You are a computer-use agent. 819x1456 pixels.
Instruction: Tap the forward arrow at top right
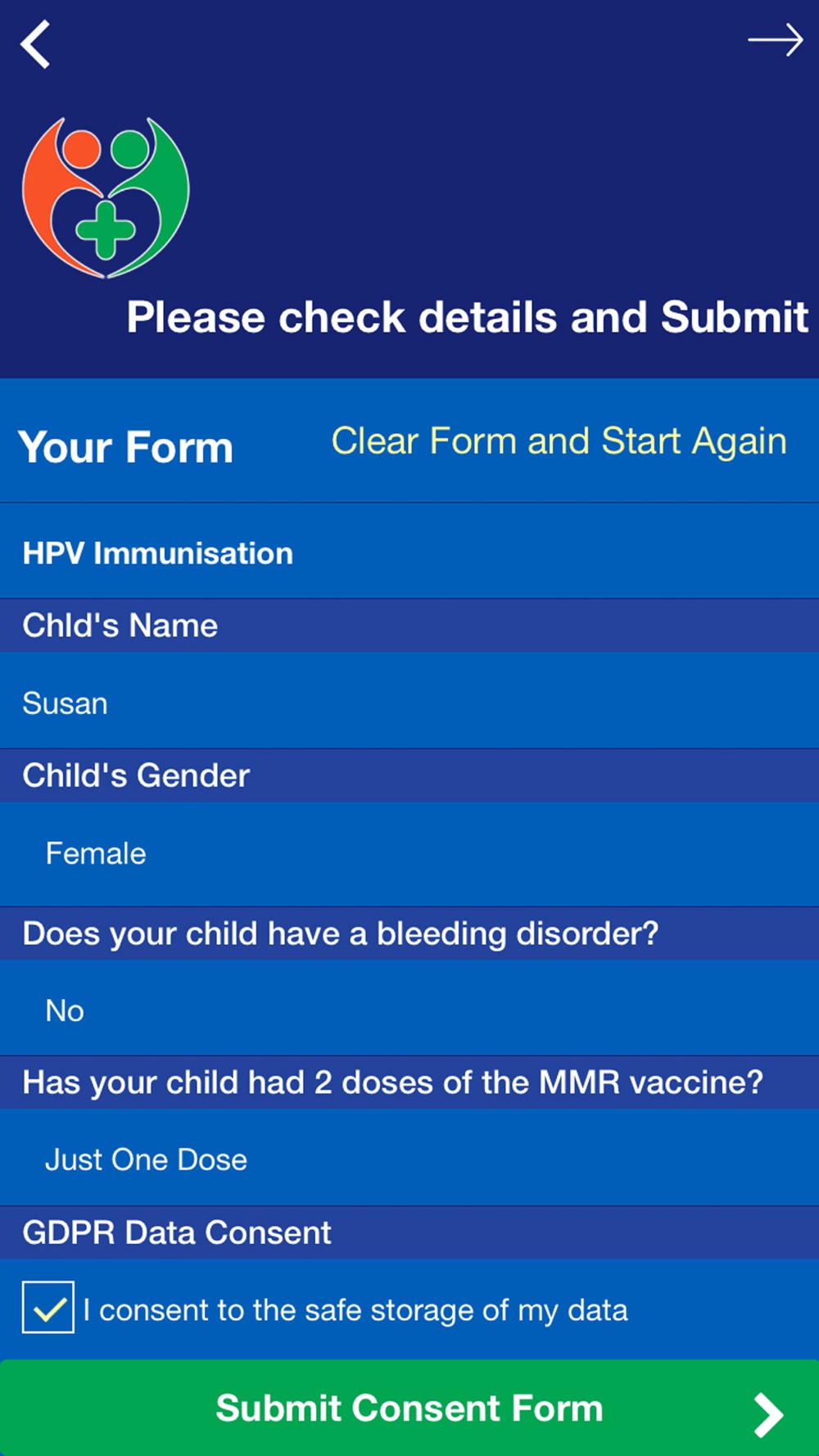775,40
